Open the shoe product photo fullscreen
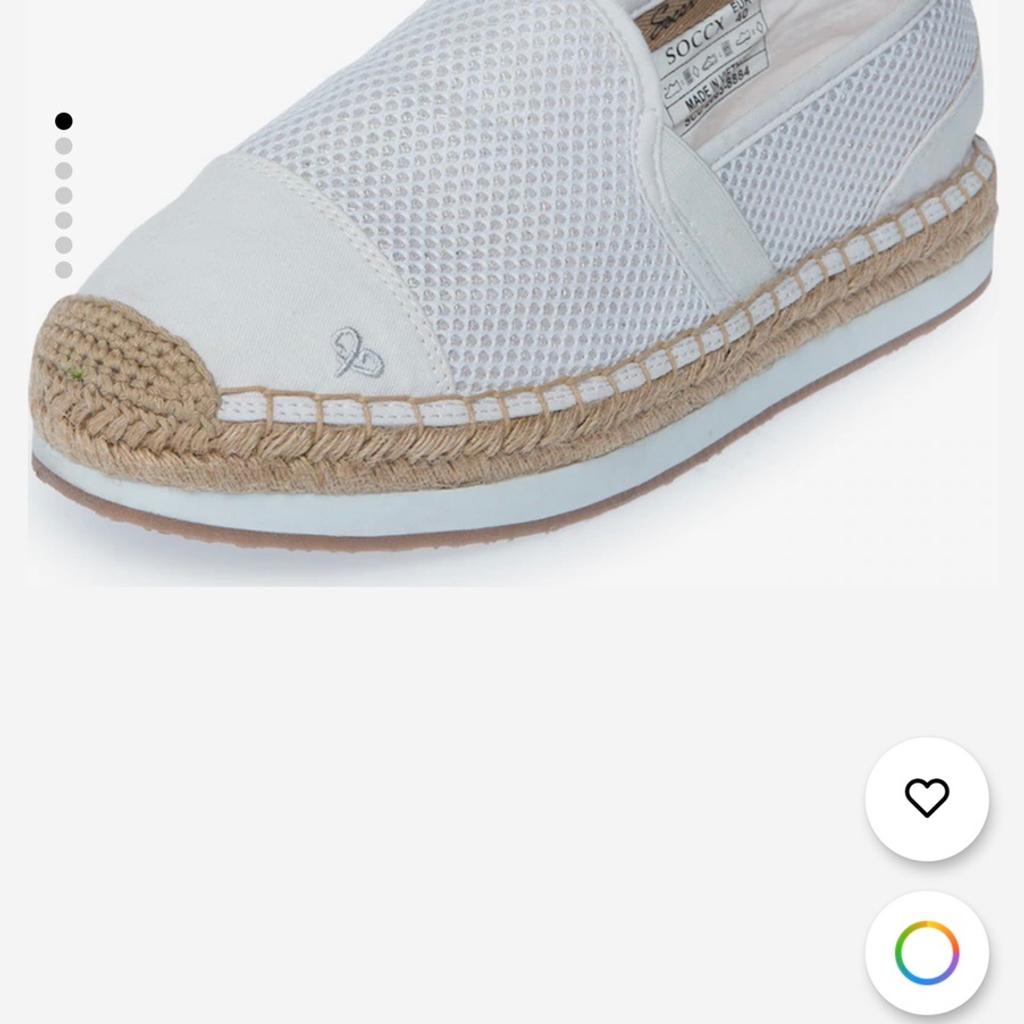The image size is (1024, 1024). click(x=512, y=290)
